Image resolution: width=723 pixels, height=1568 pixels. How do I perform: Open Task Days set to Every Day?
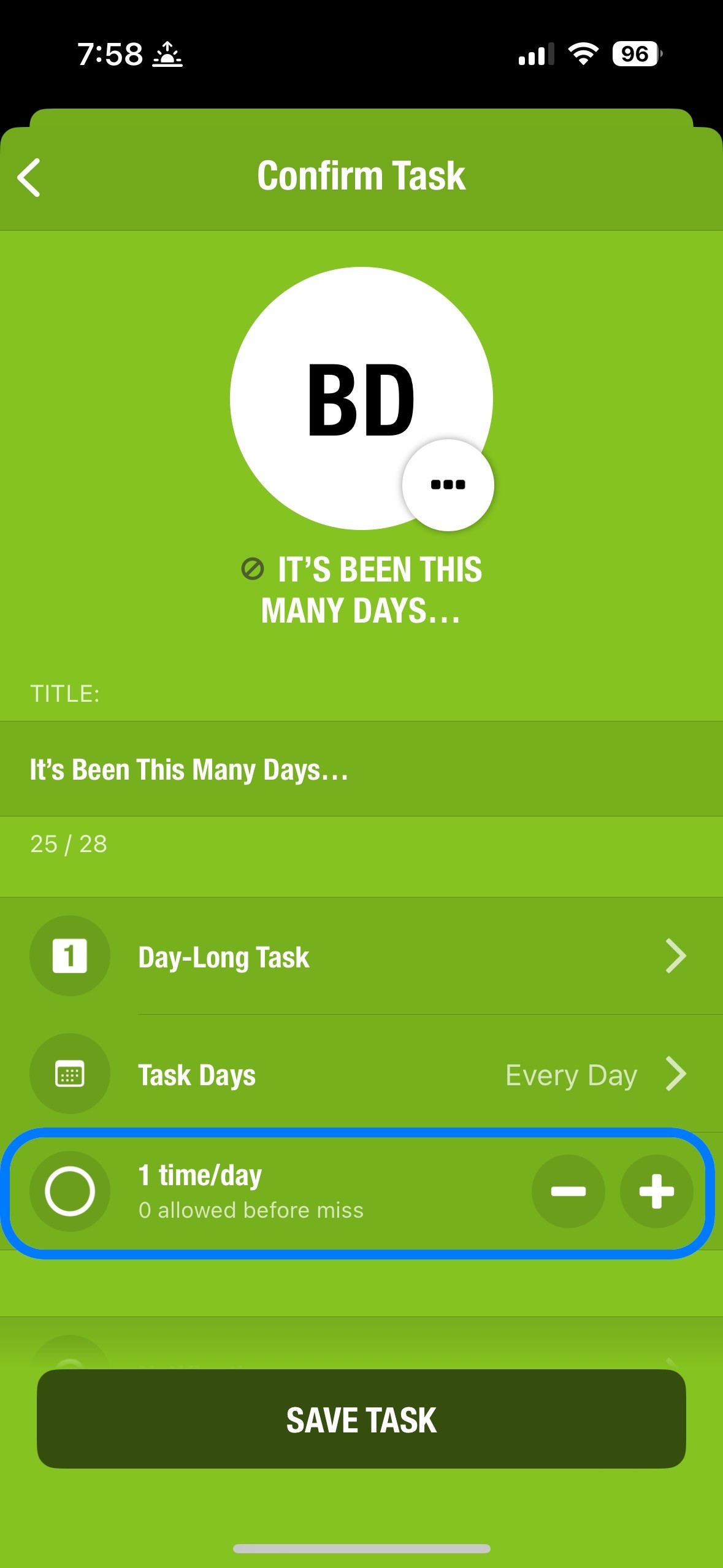[361, 1074]
